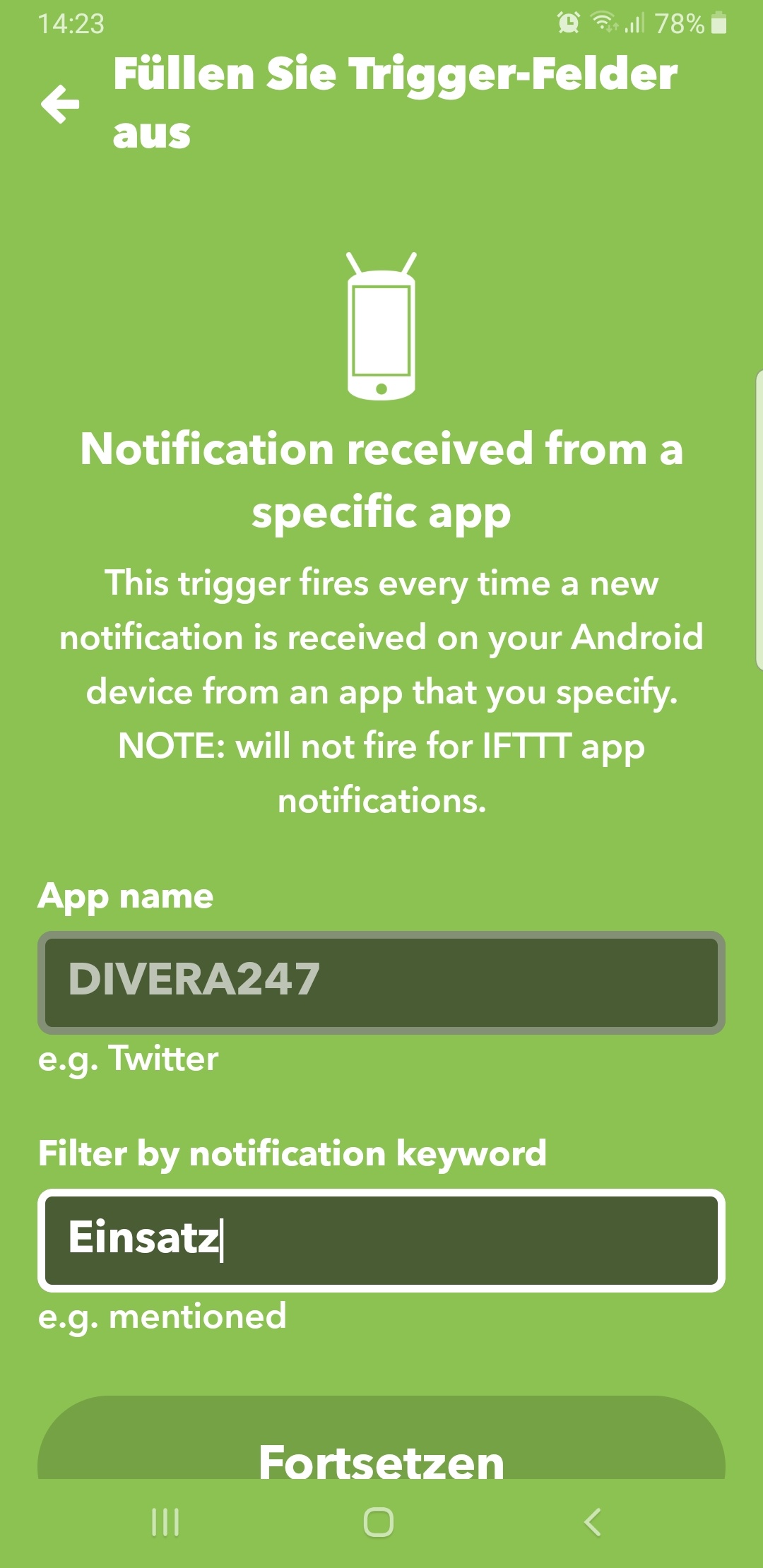Go to the home screen
This screenshot has height=1568, width=763.
tap(379, 1522)
